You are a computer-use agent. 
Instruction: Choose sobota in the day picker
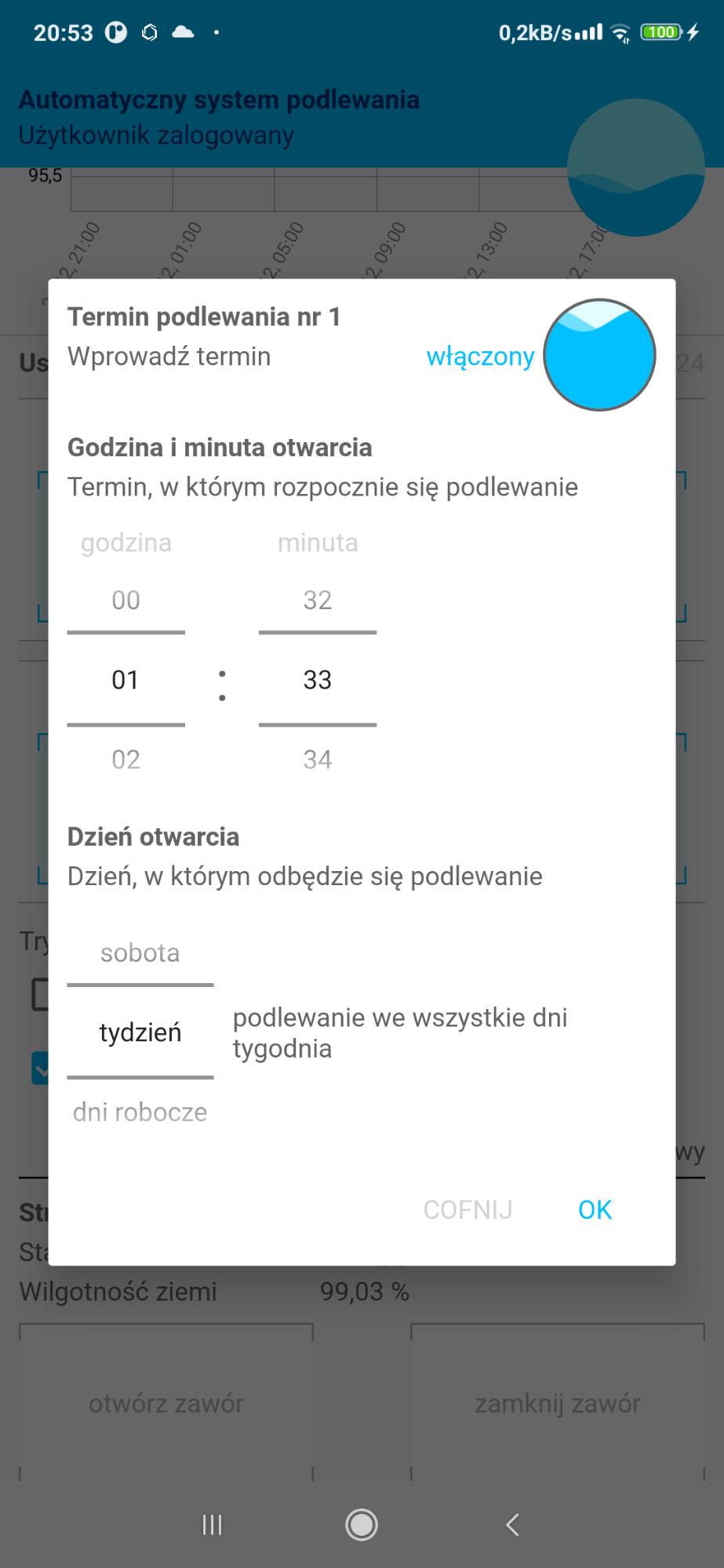(x=140, y=953)
